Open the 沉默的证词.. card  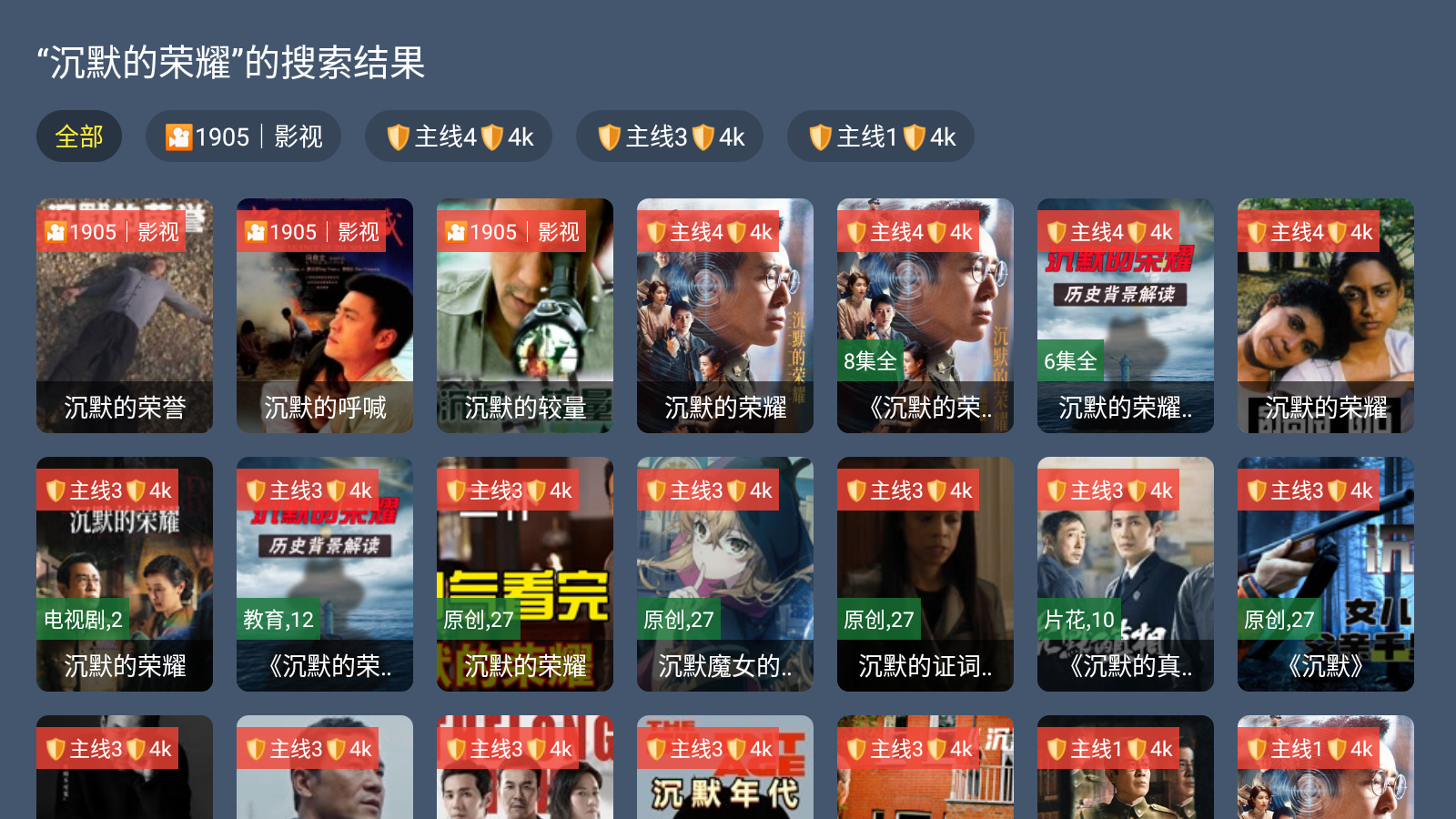925,574
